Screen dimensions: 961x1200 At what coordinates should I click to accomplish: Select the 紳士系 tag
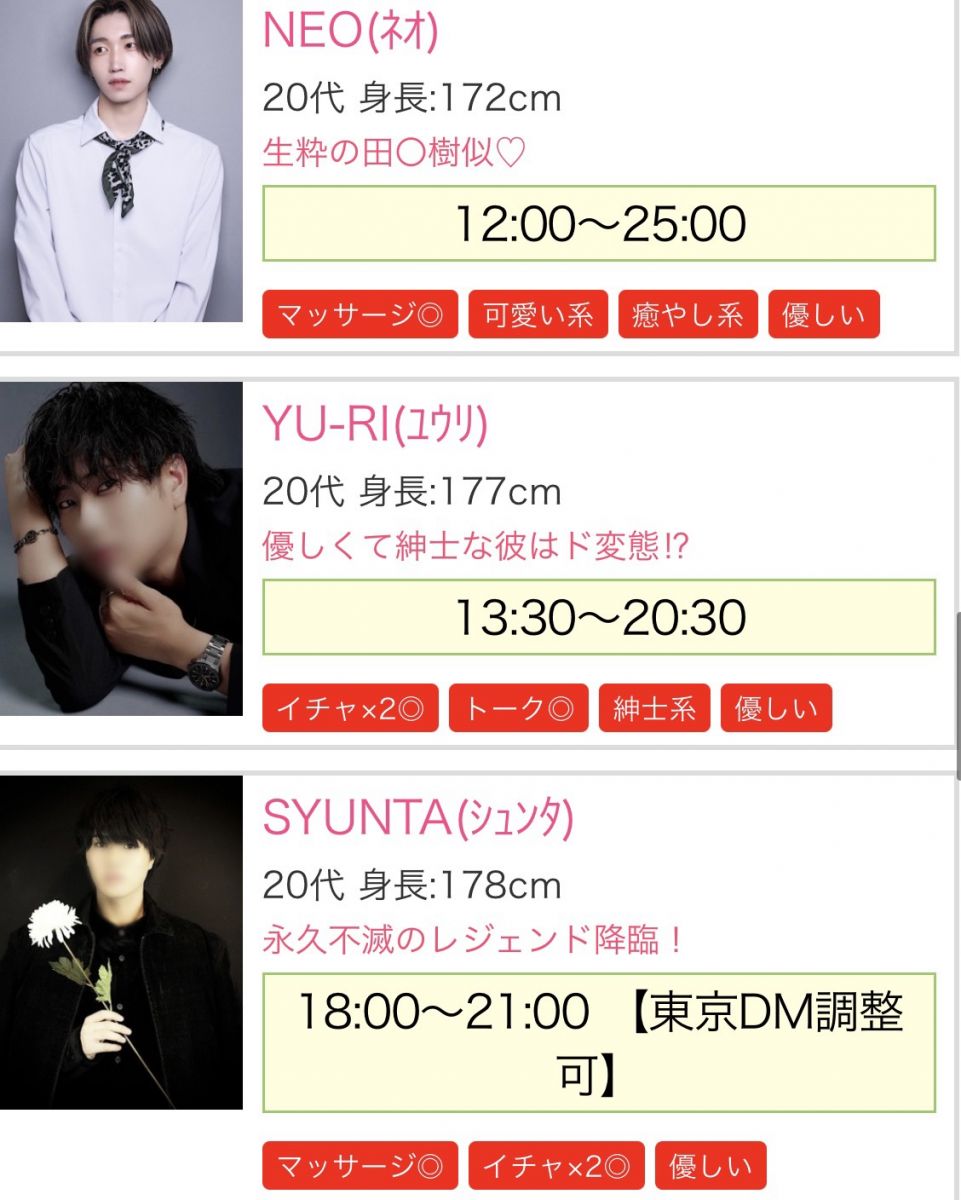[654, 709]
